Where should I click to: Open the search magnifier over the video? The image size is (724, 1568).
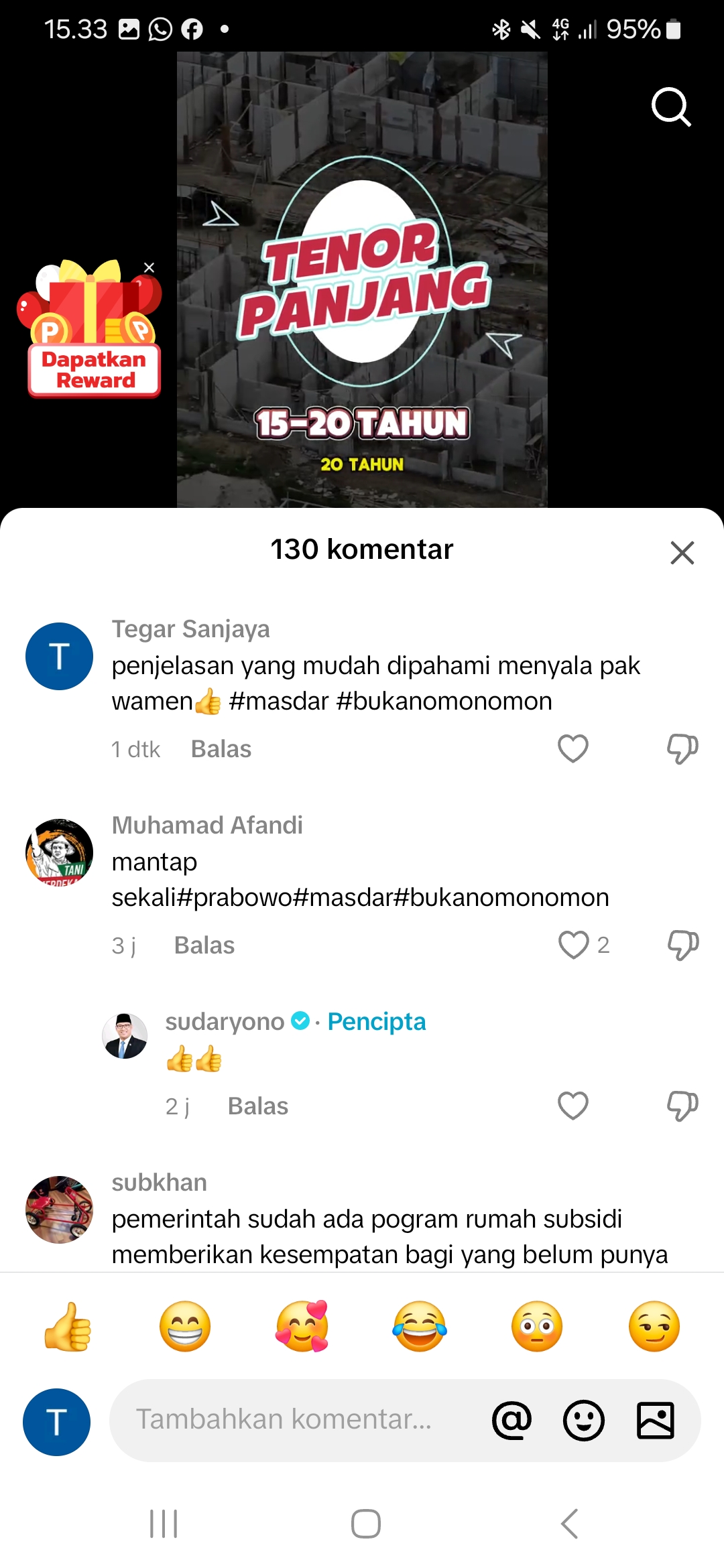coord(671,106)
